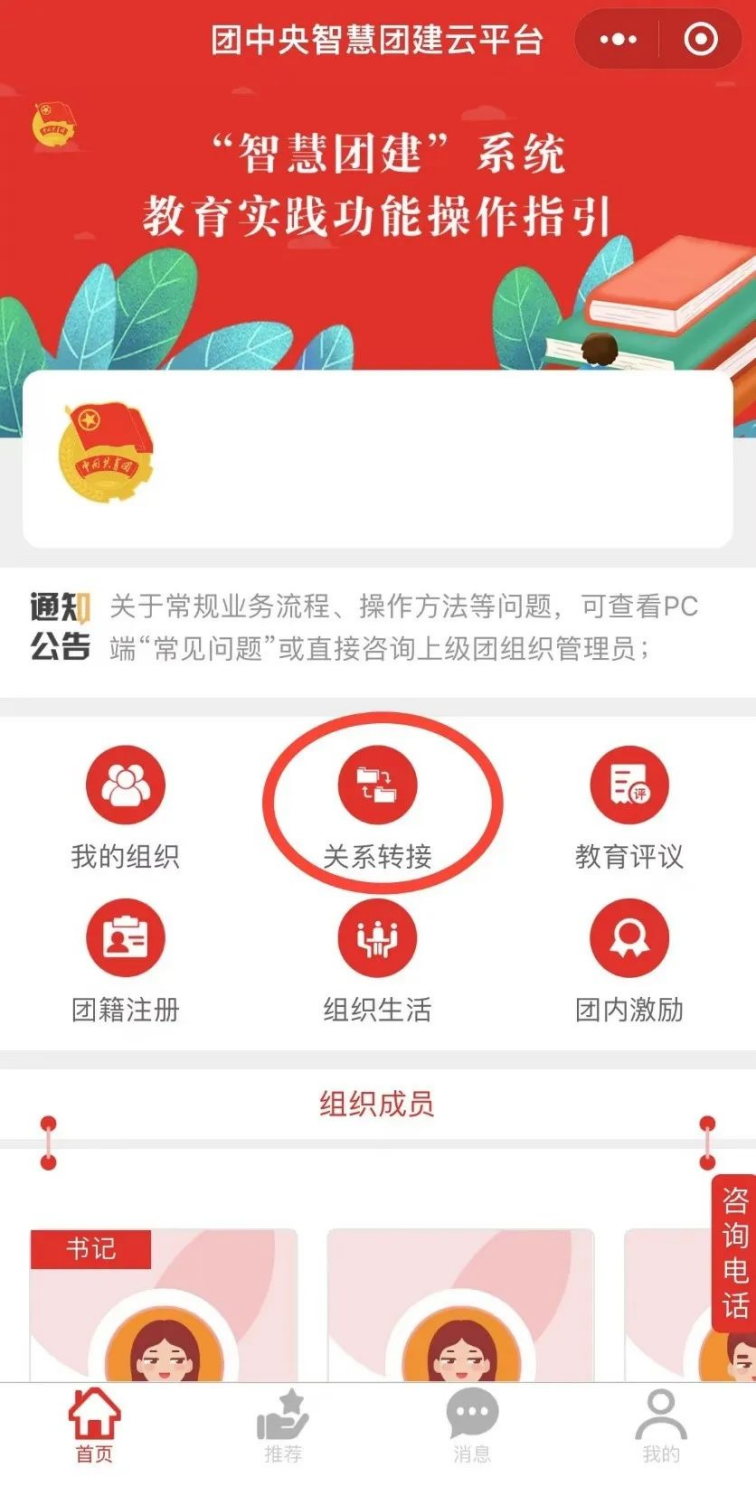Open 我的组织
The width and height of the screenshot is (756, 1487).
pyautogui.click(x=125, y=805)
